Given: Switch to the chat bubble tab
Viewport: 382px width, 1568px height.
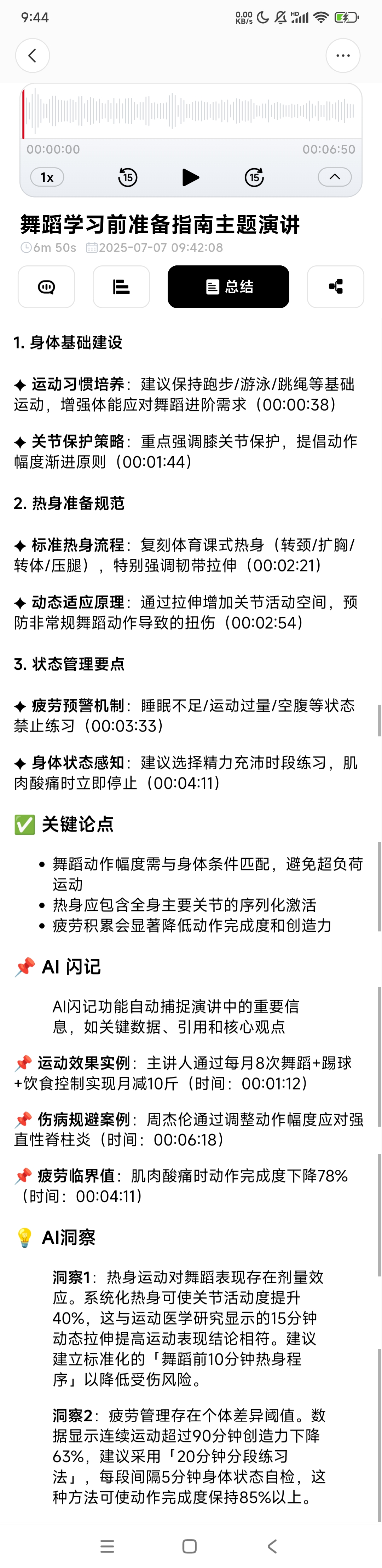Looking at the screenshot, I should point(46,287).
